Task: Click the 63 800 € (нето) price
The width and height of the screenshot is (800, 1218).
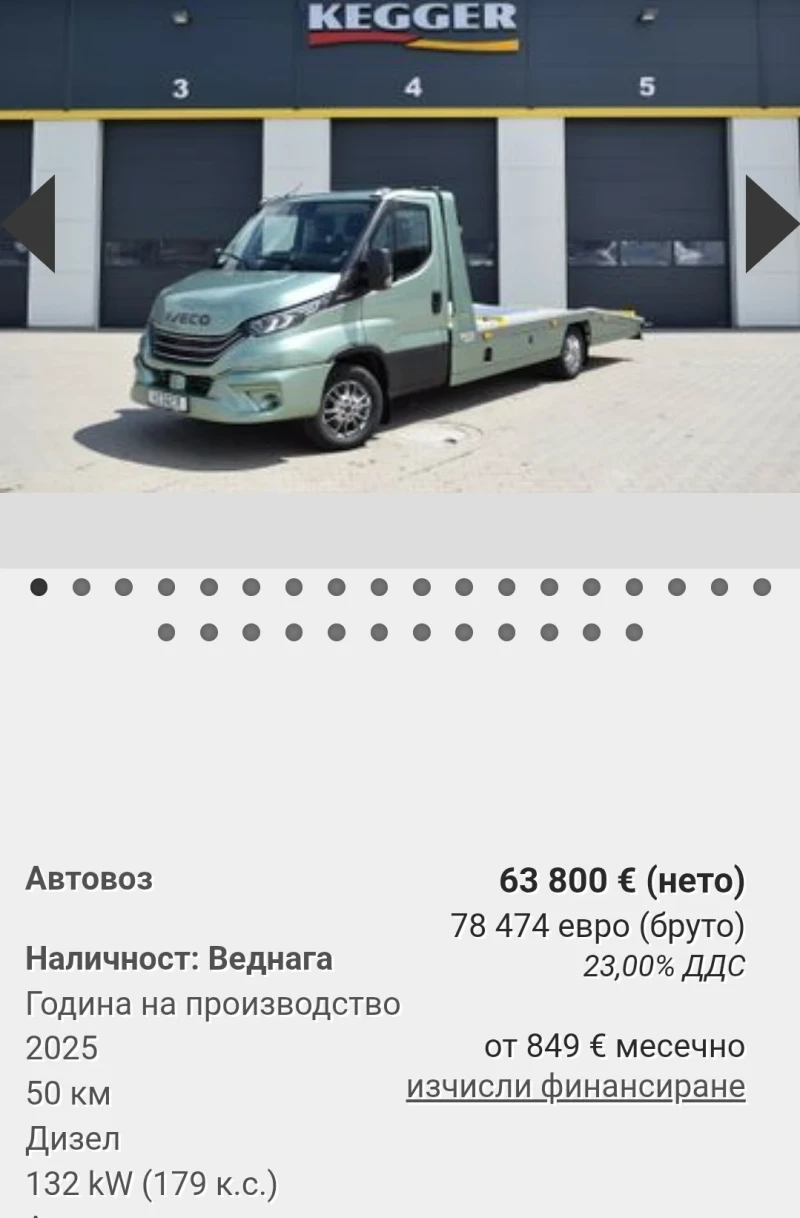Action: coord(622,881)
